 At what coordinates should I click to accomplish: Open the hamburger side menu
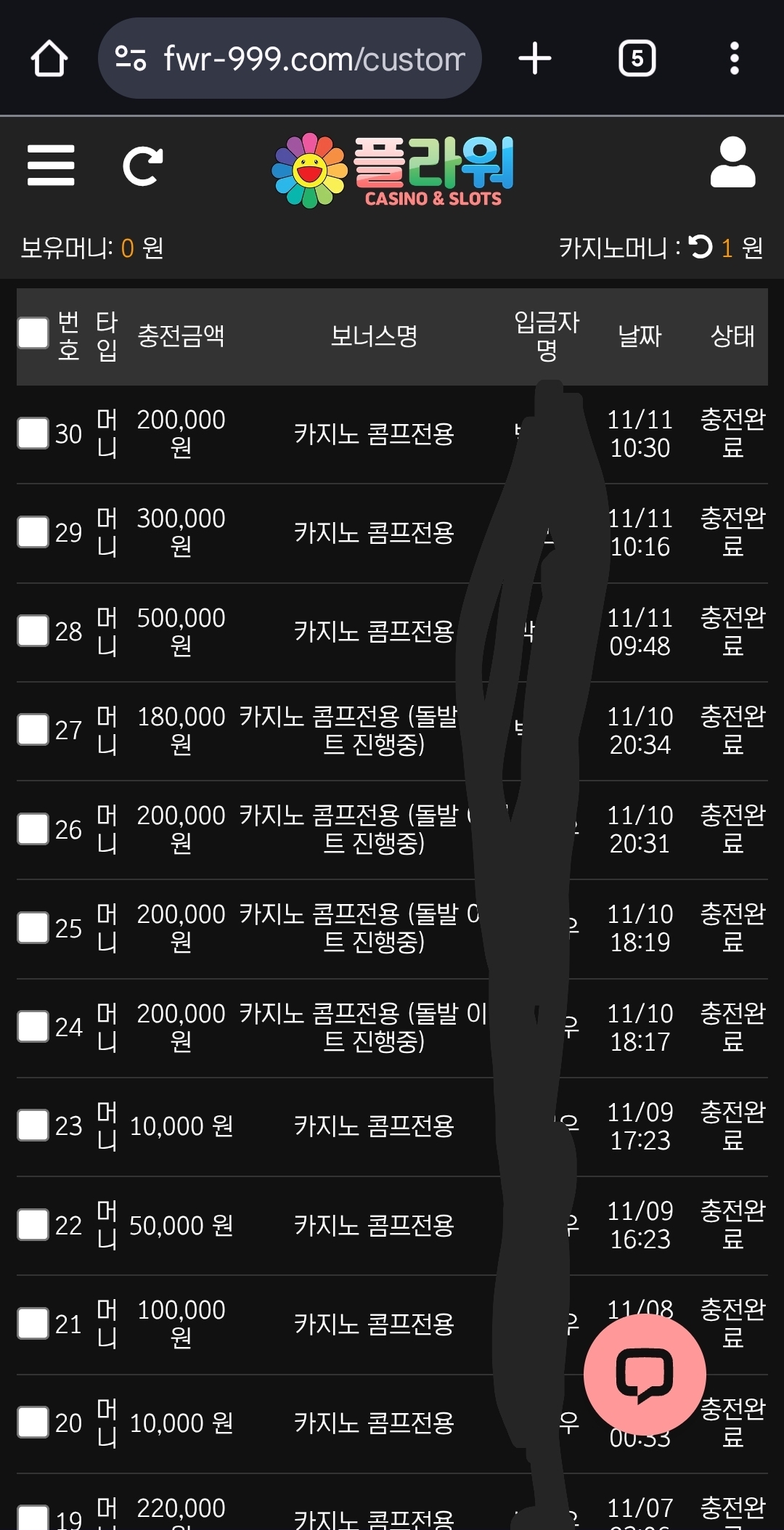51,166
